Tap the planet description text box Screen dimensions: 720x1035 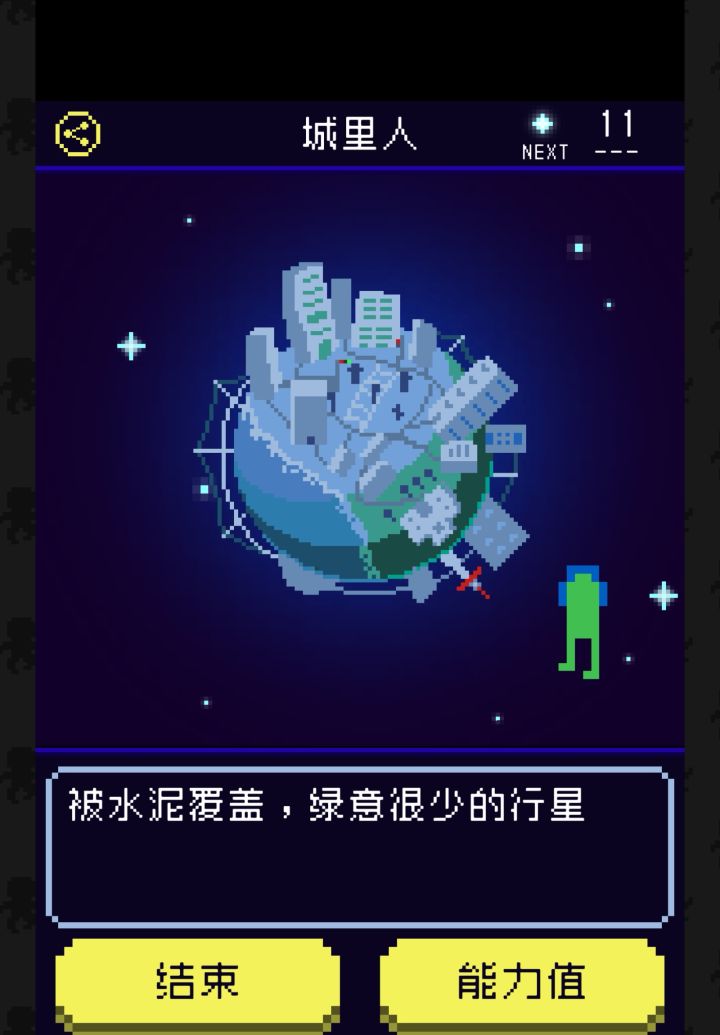pyautogui.click(x=360, y=845)
